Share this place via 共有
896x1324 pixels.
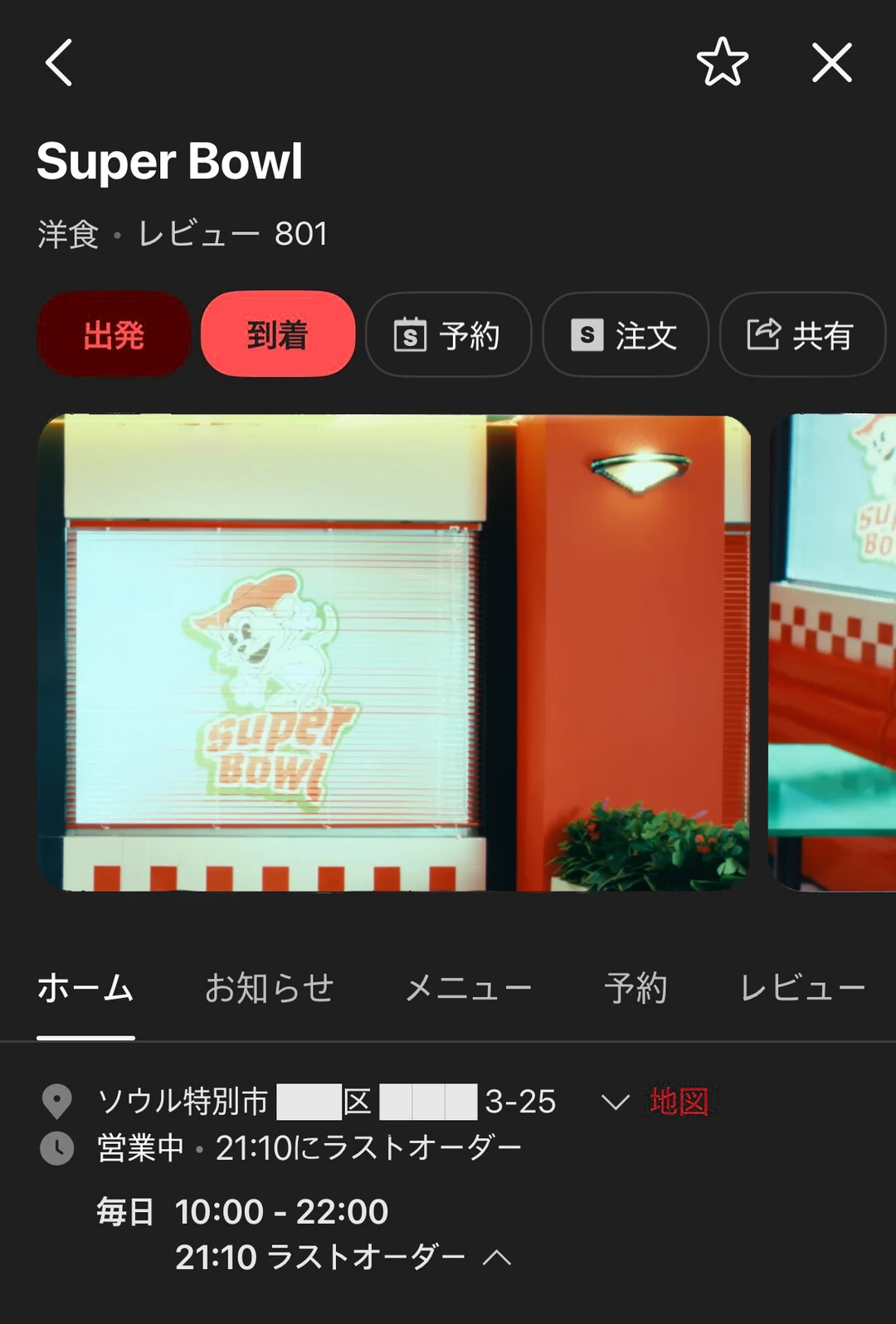801,334
